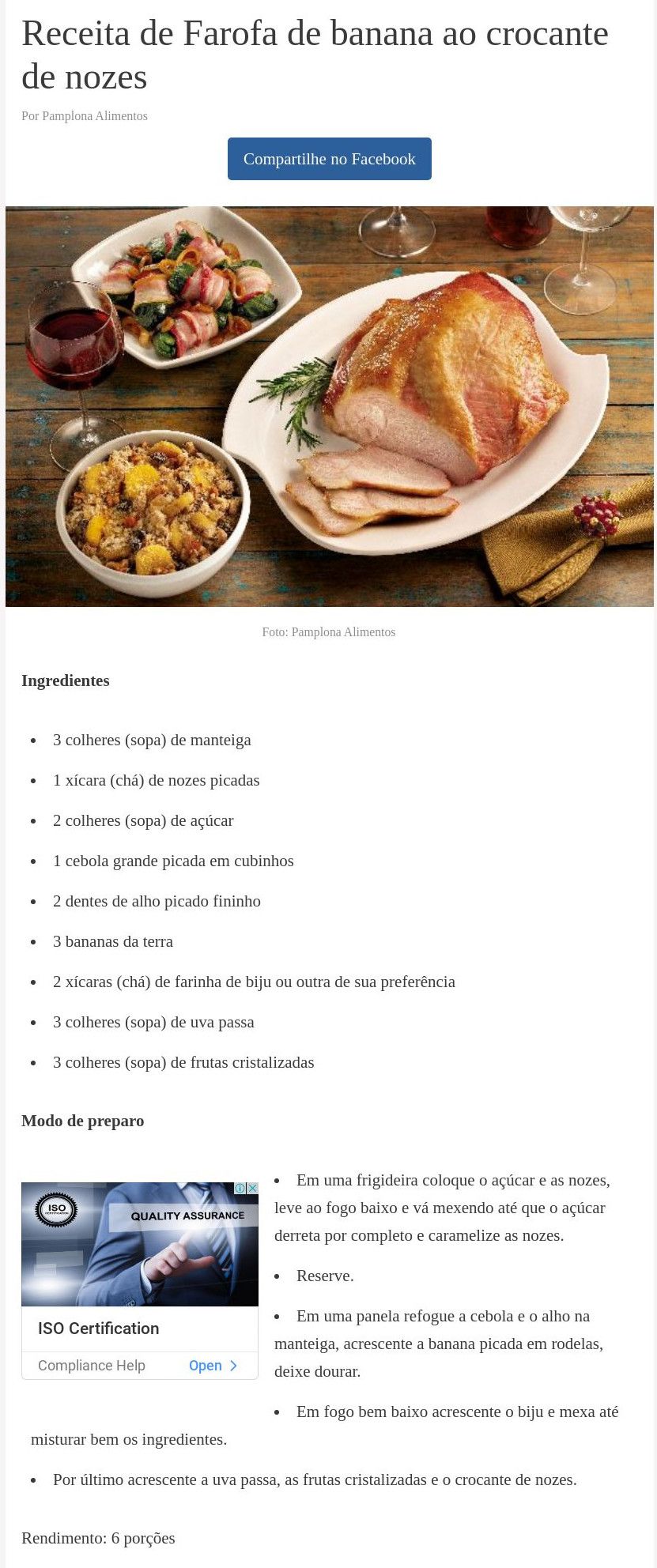Close the ISO Certification ad

tap(252, 1188)
